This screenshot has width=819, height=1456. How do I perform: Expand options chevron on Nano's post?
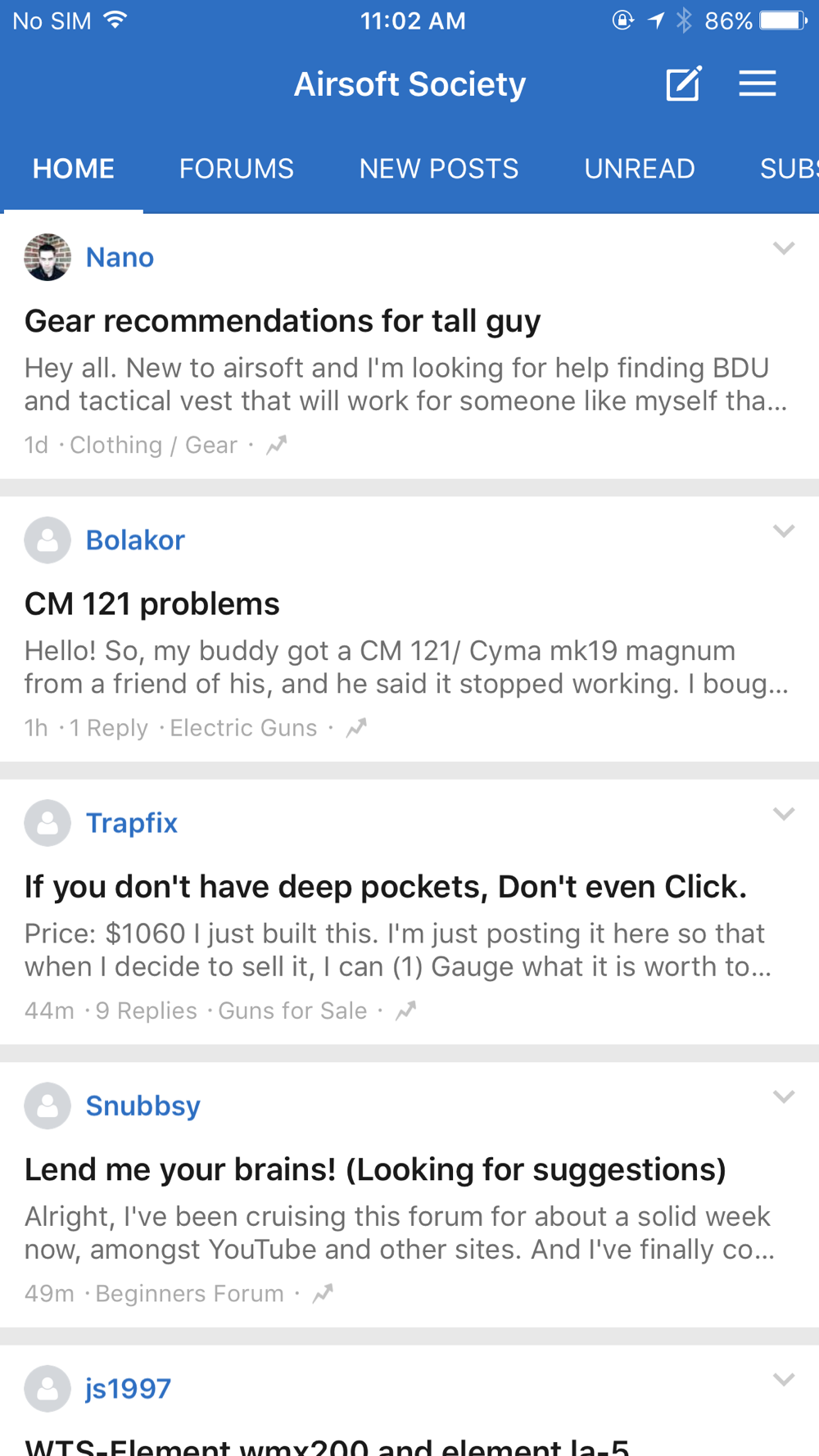coord(784,249)
